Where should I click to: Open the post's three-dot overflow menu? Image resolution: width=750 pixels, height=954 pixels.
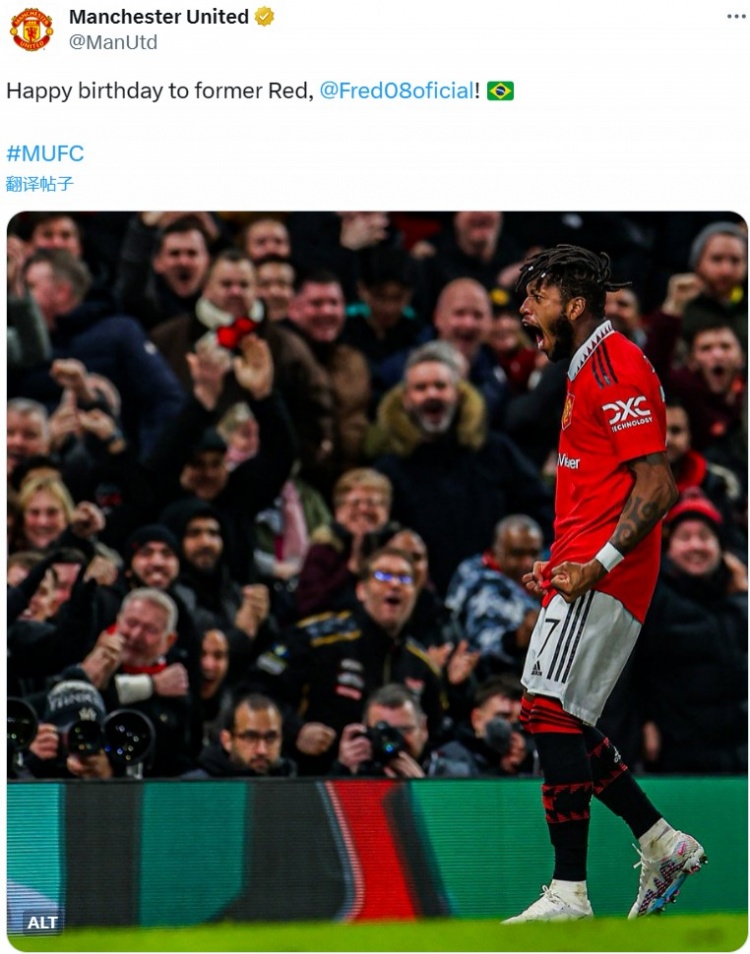point(735,17)
